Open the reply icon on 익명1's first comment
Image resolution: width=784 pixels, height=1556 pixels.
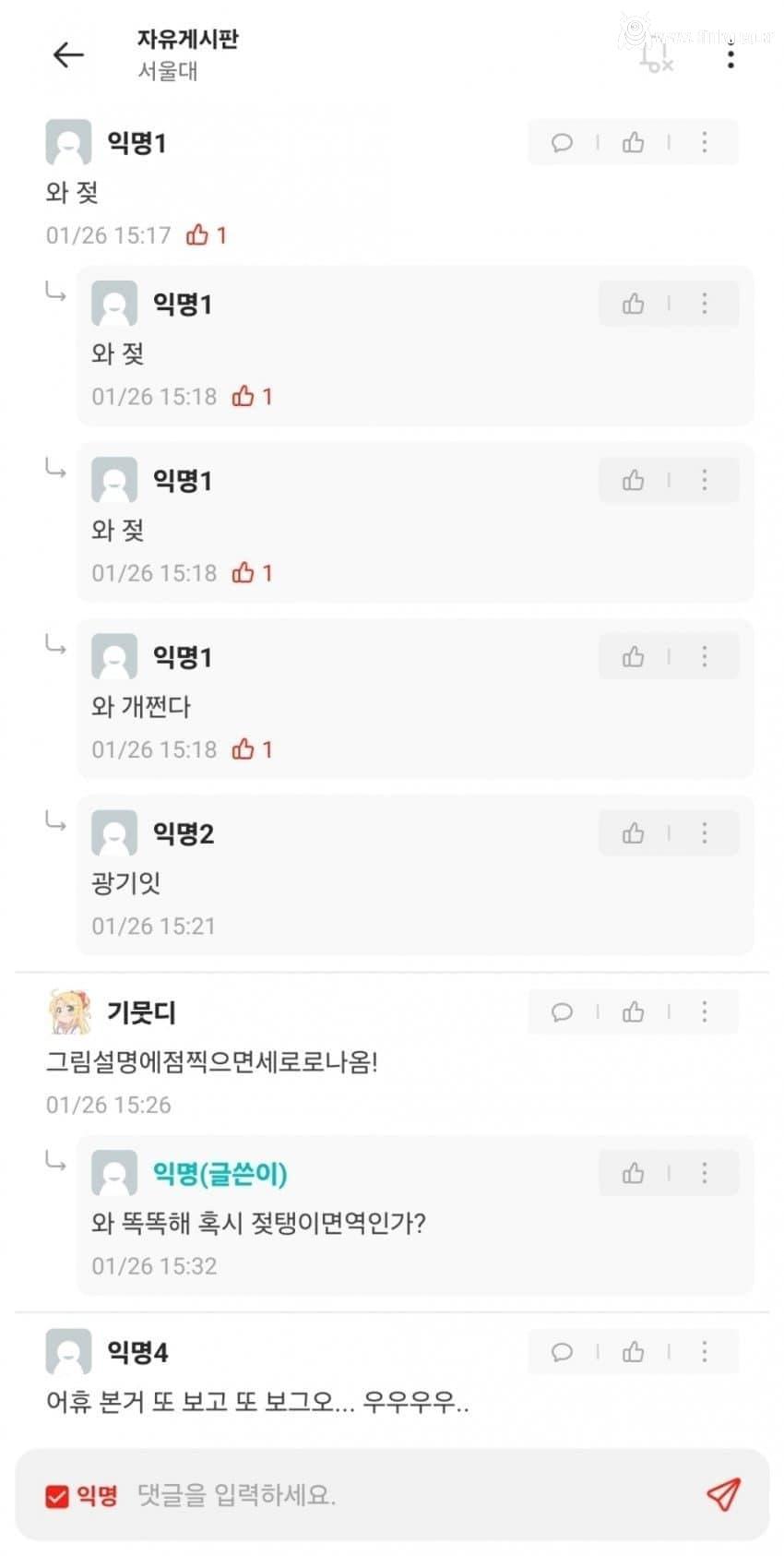563,142
